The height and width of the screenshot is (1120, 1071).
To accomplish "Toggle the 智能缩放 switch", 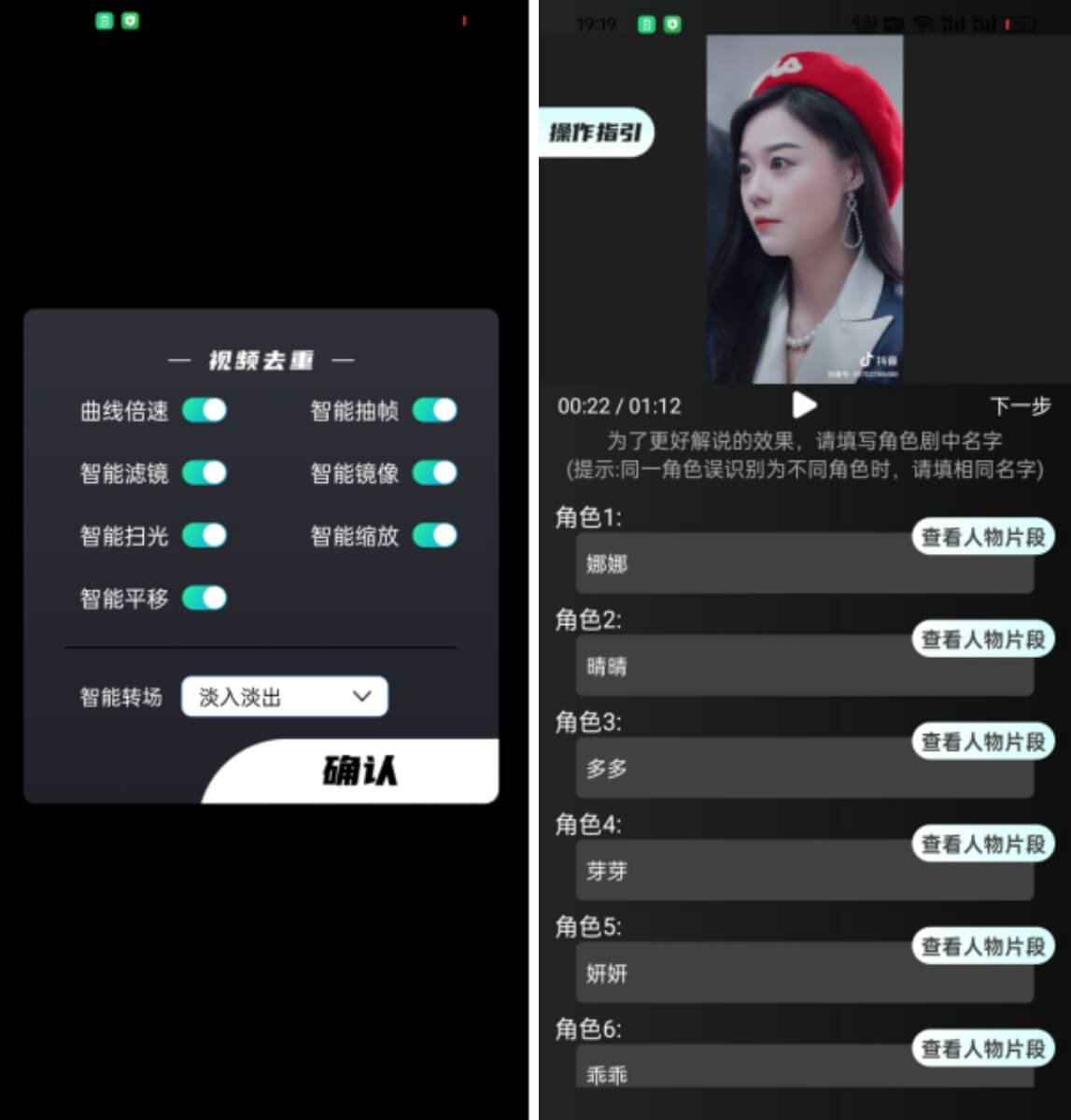I will 434,535.
